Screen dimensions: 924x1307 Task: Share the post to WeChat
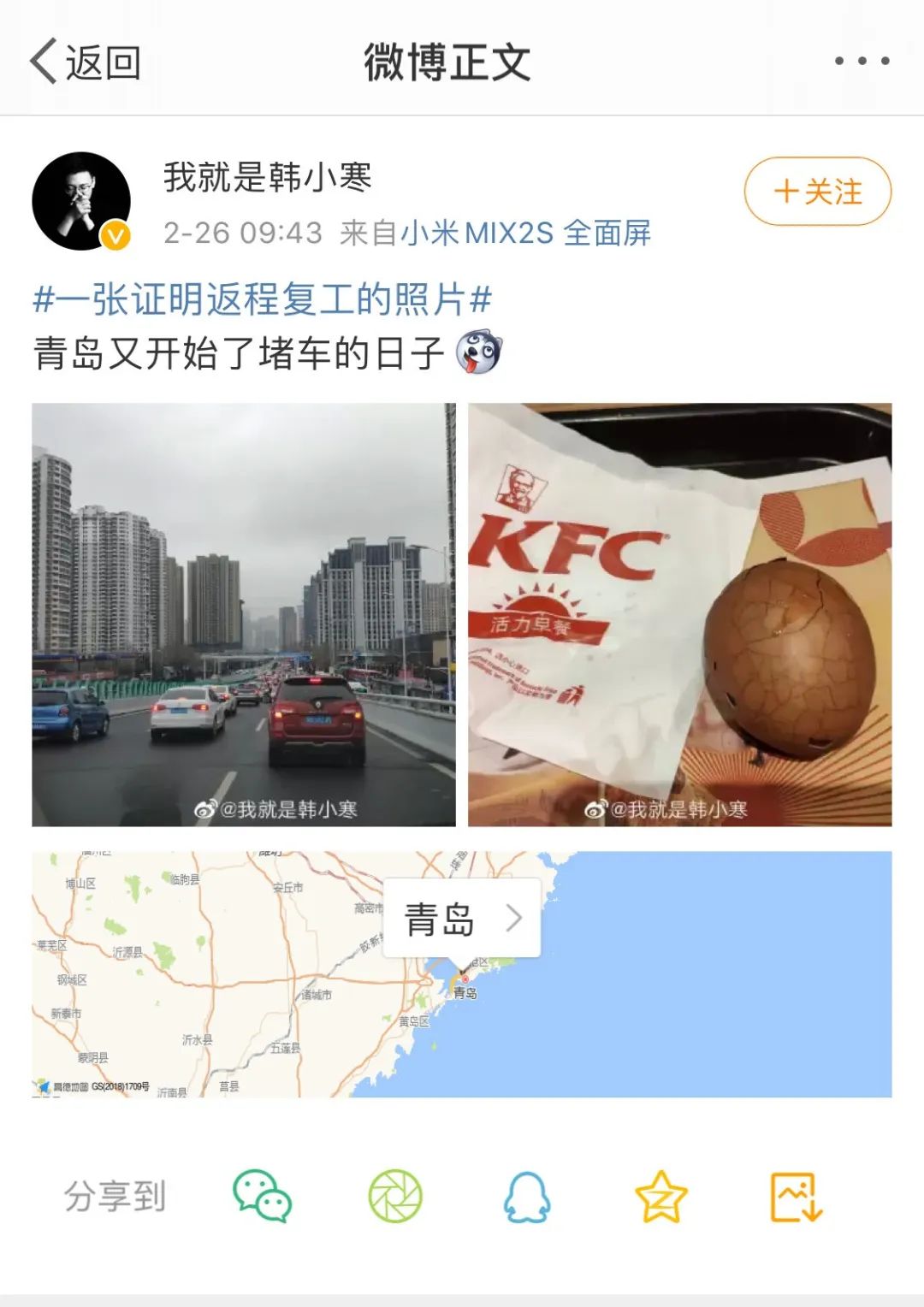coord(263,1196)
